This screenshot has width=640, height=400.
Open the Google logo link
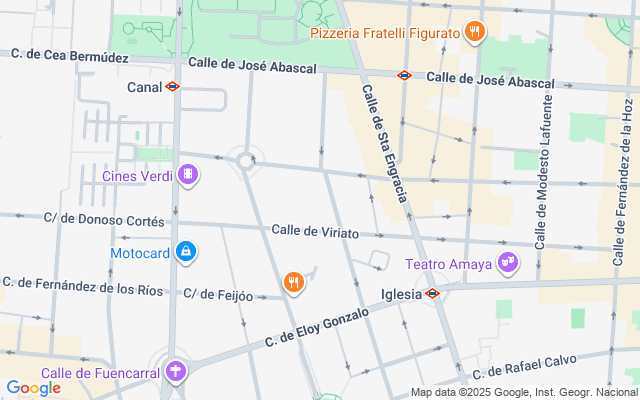click(x=33, y=388)
